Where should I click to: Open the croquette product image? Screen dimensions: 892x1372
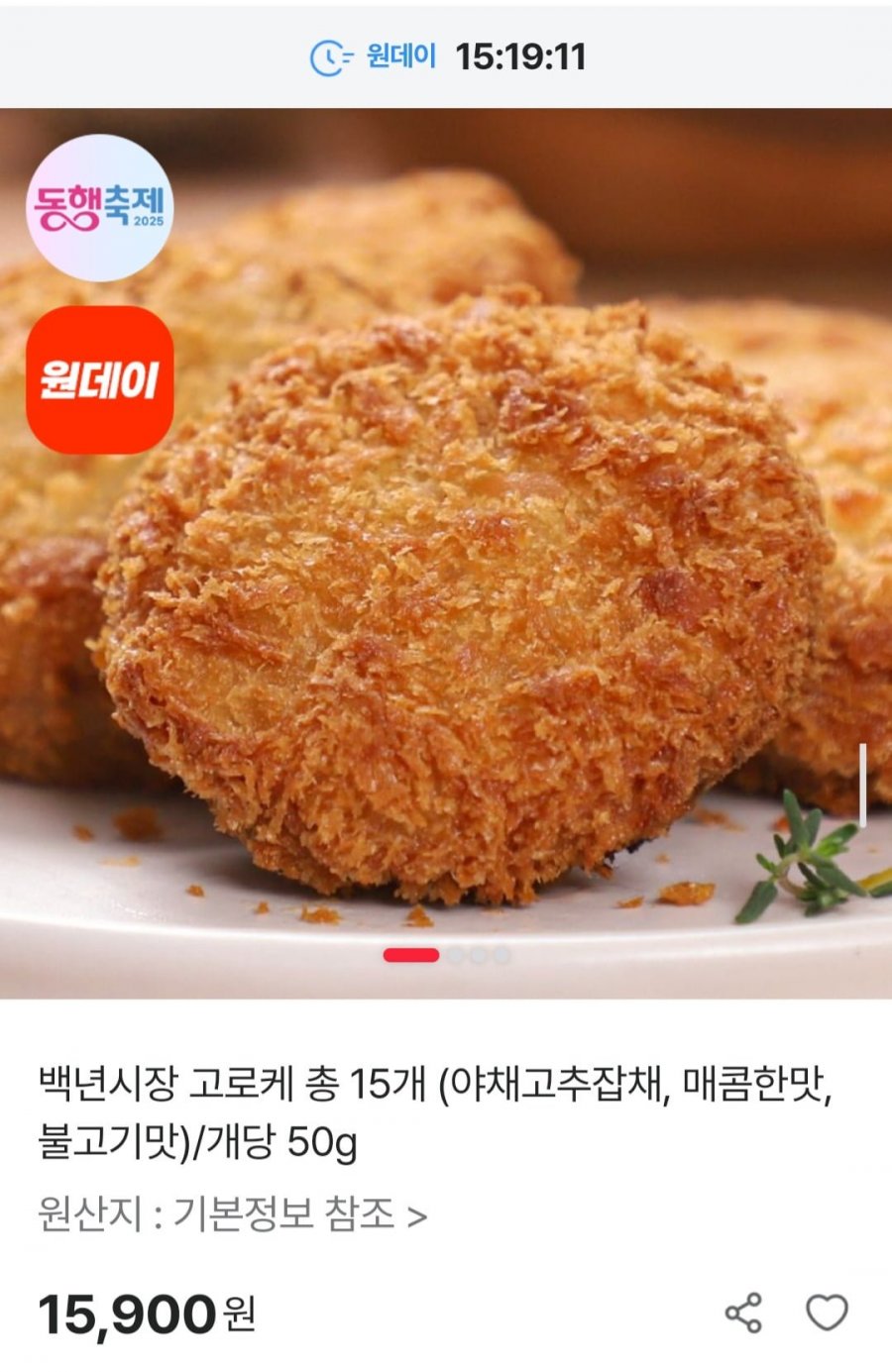pyautogui.click(x=466, y=594)
